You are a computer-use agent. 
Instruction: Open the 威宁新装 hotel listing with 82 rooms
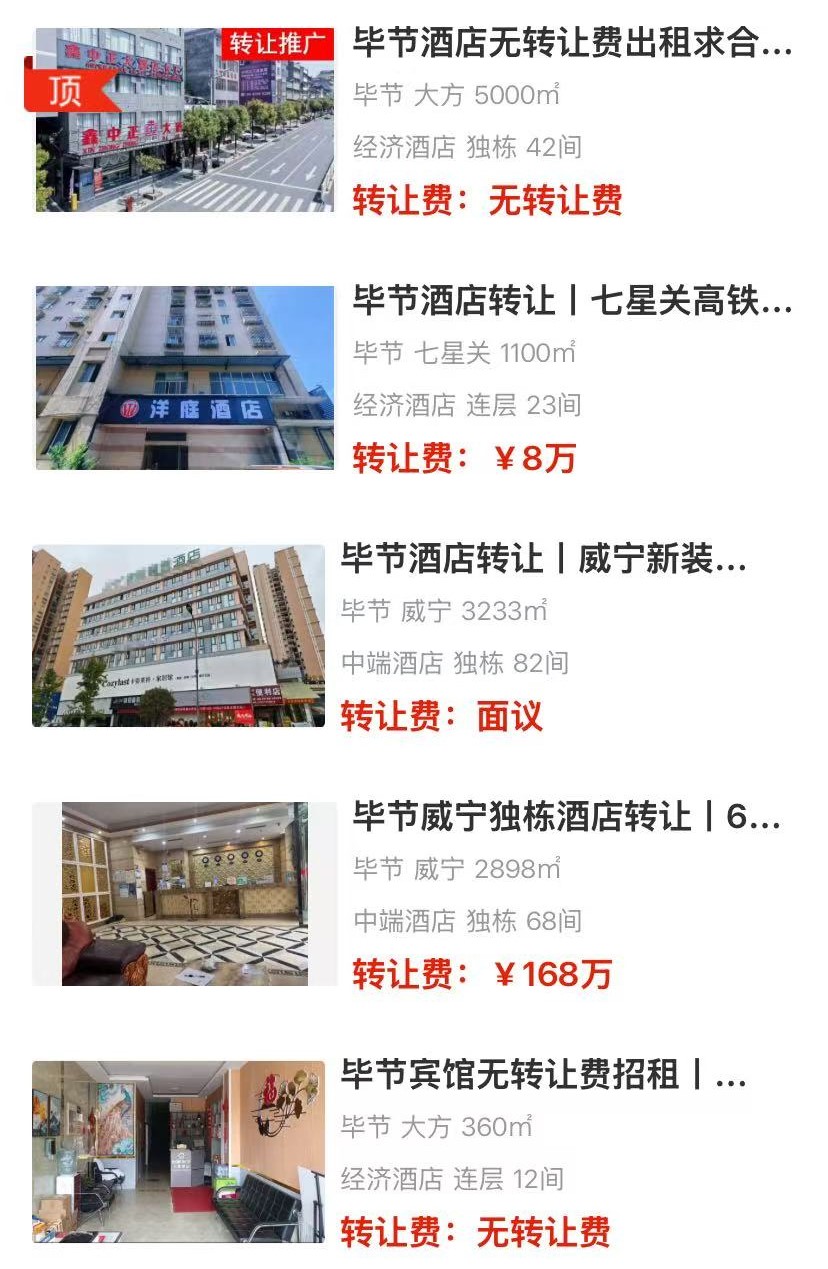543,559
